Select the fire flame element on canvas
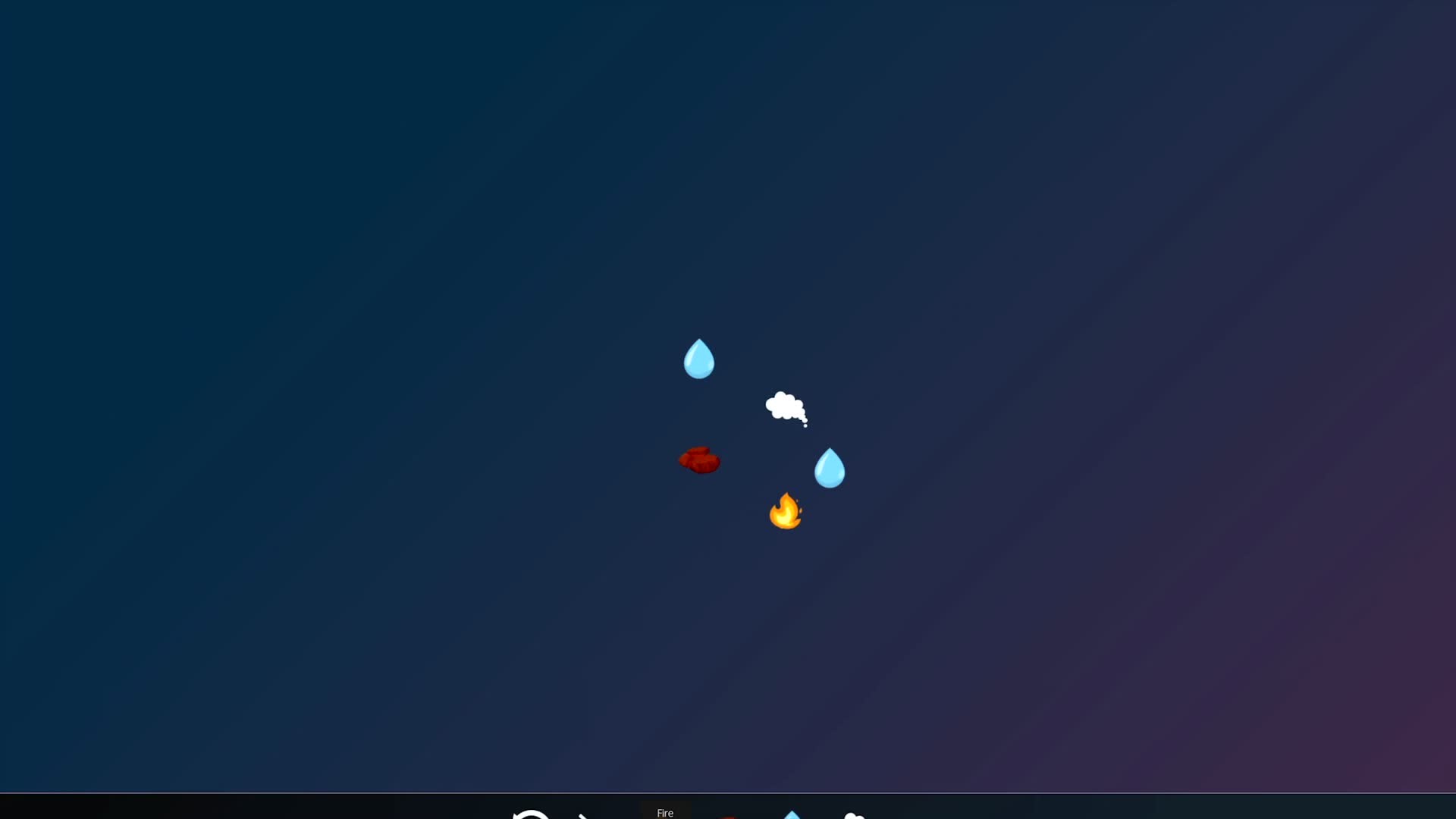 [785, 511]
